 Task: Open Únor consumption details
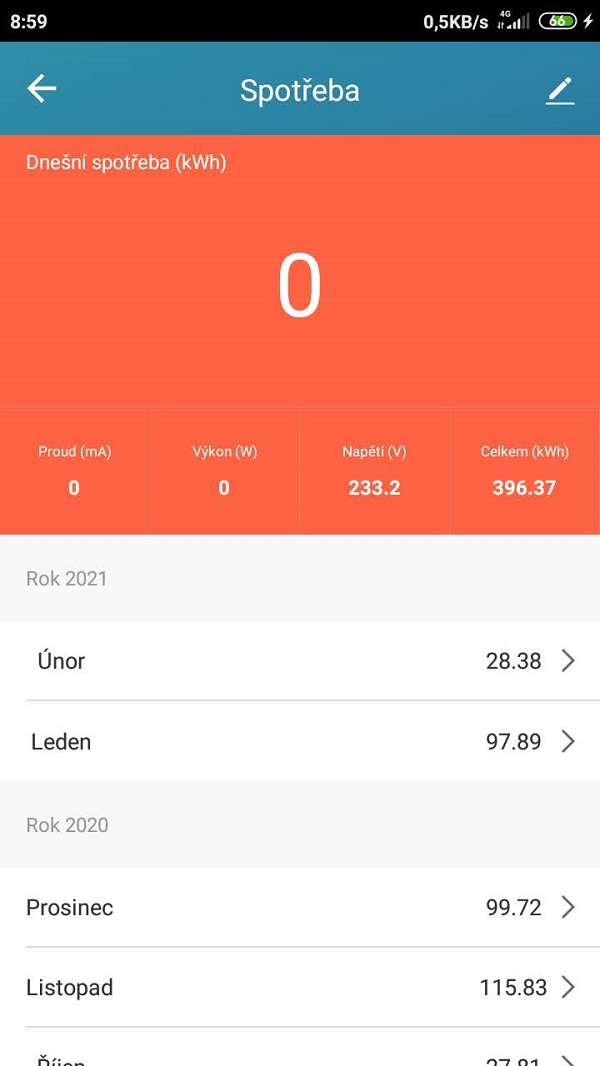300,660
